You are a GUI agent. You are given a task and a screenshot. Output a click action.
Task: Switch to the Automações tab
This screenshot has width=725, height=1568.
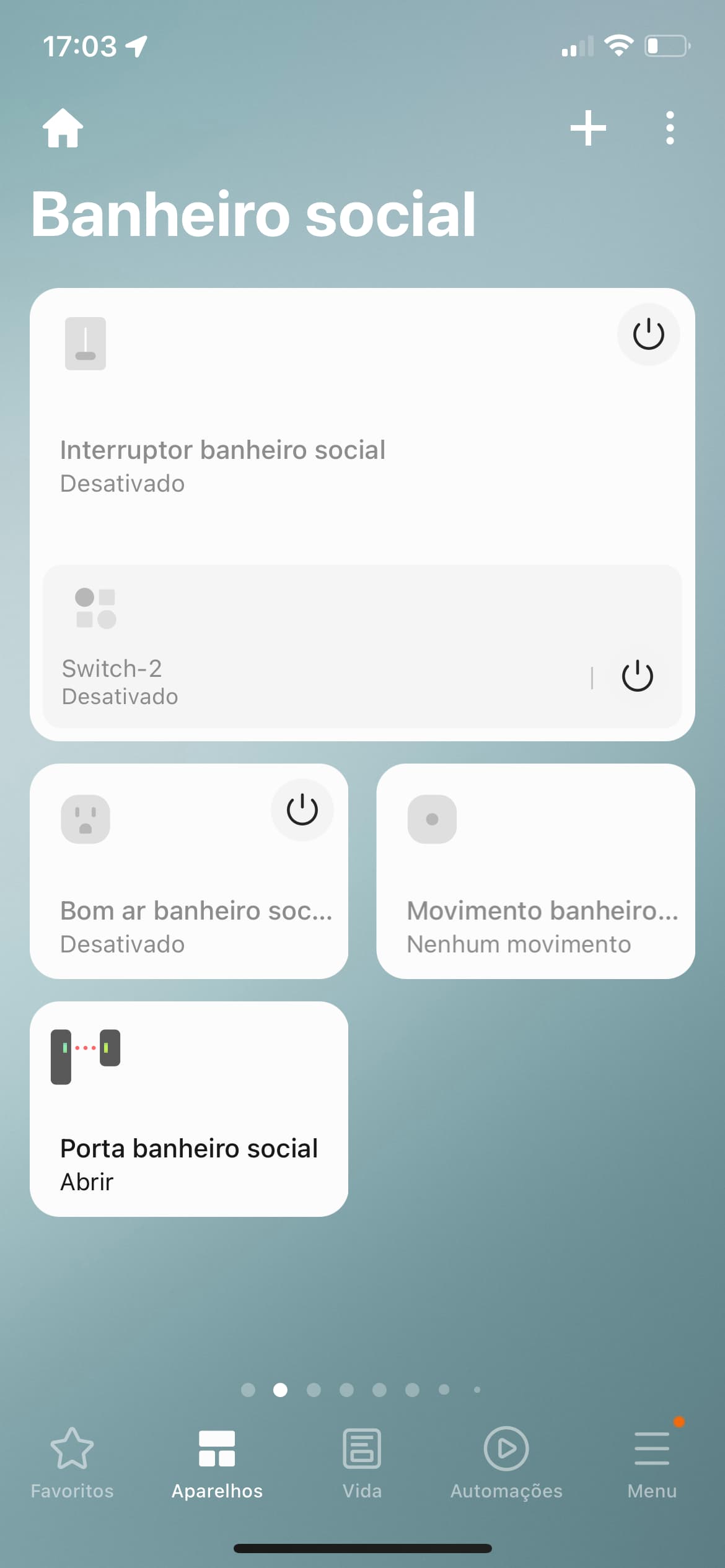click(506, 1463)
